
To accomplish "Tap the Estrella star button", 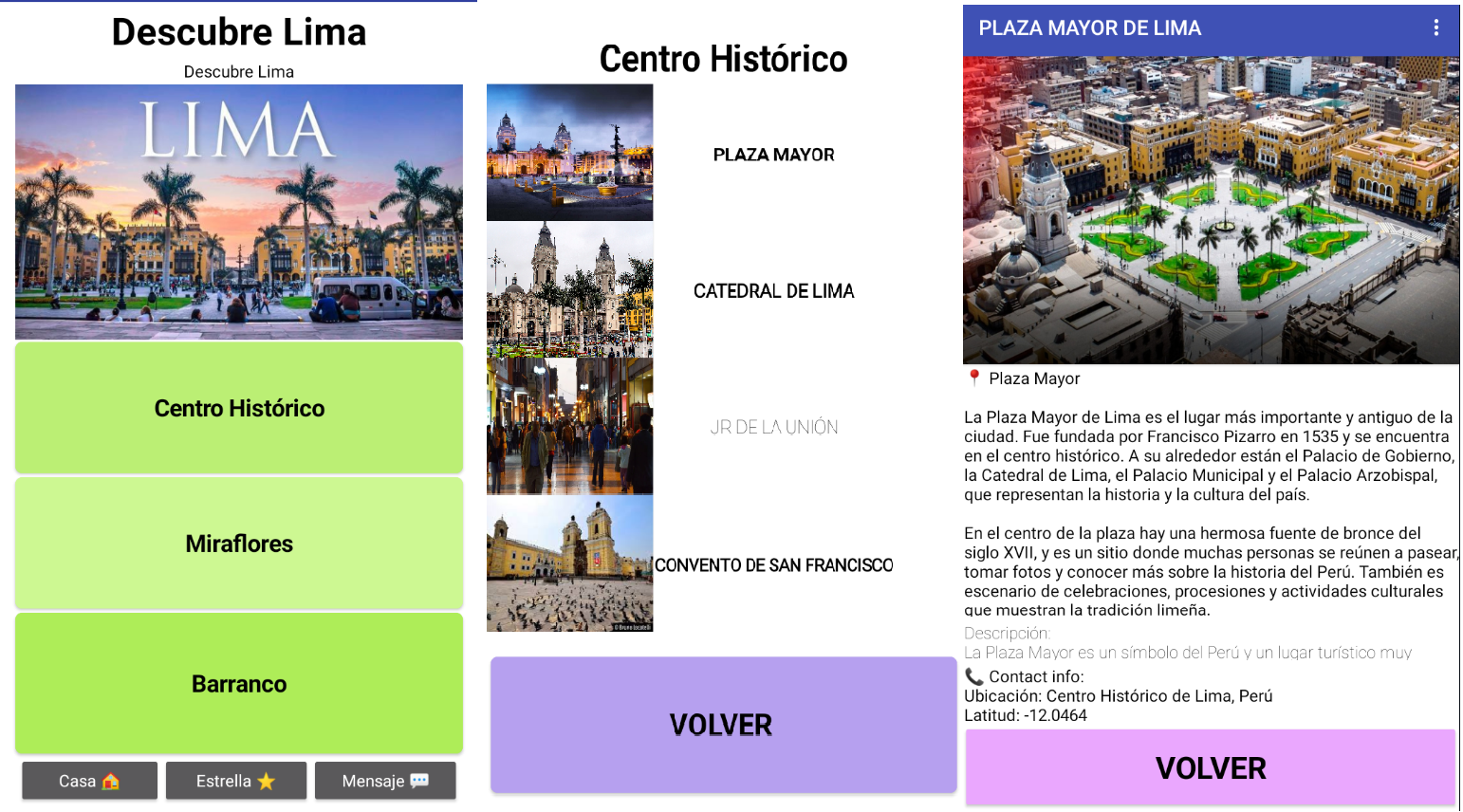I will point(236,781).
